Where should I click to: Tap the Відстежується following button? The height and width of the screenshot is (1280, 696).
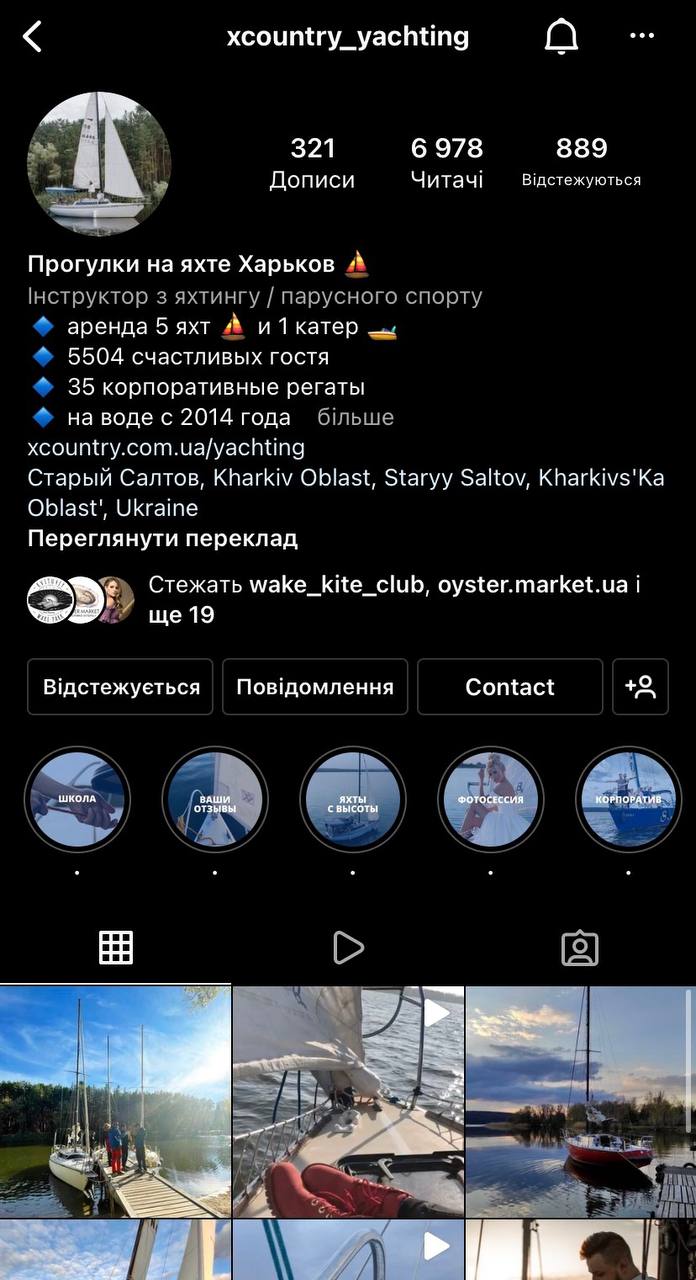tap(120, 687)
